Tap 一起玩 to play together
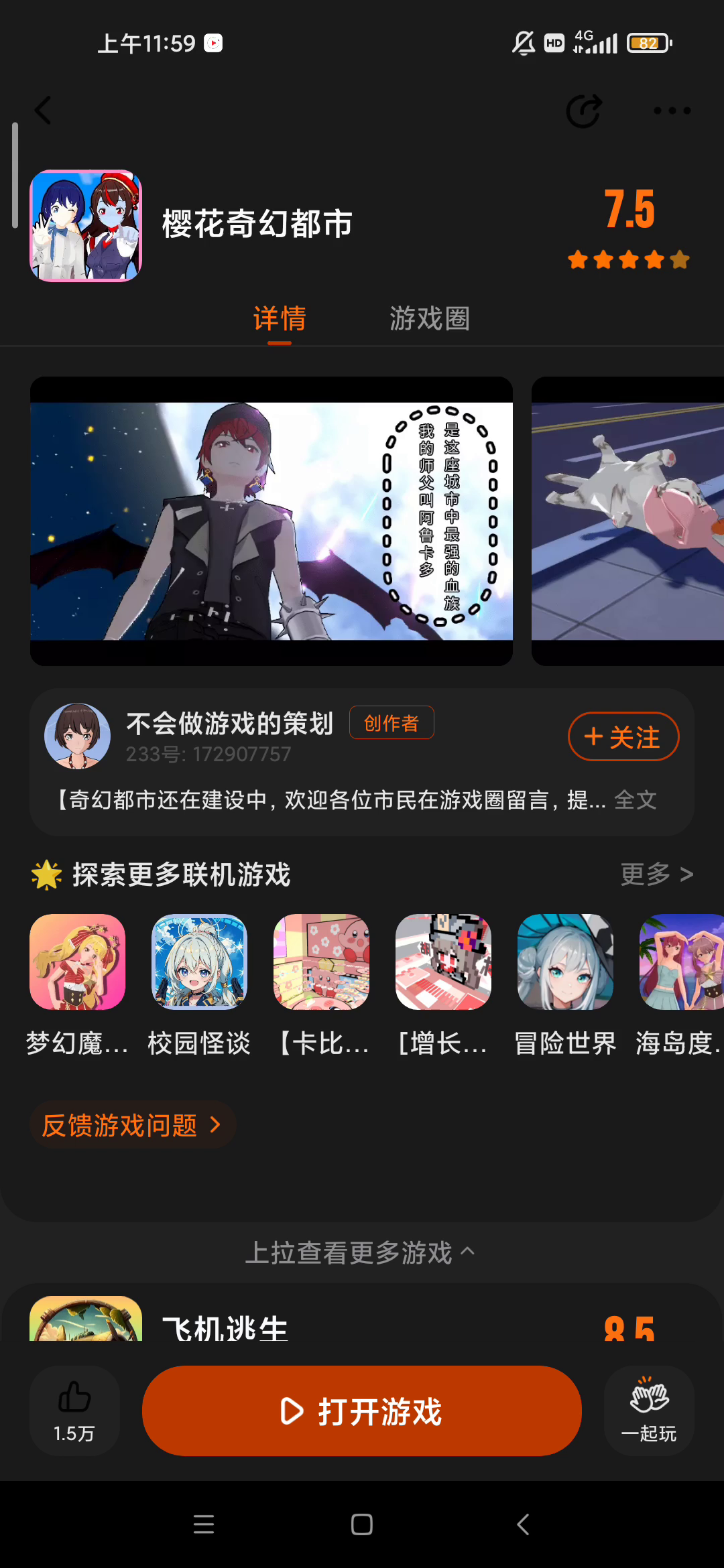The image size is (724, 1568). tap(648, 1410)
